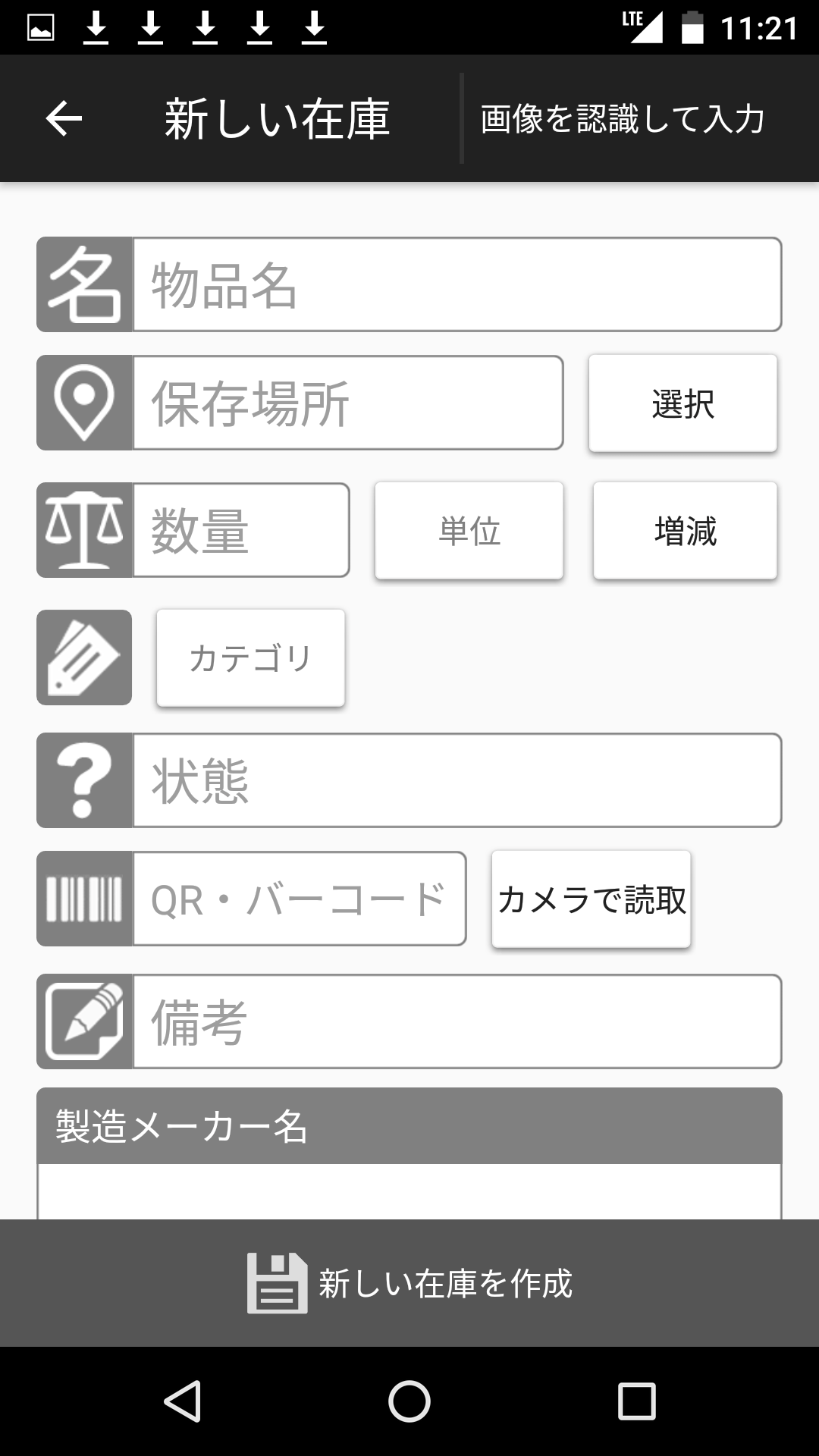Enter the 数量 field
Image resolution: width=819 pixels, height=1456 pixels.
click(x=241, y=530)
